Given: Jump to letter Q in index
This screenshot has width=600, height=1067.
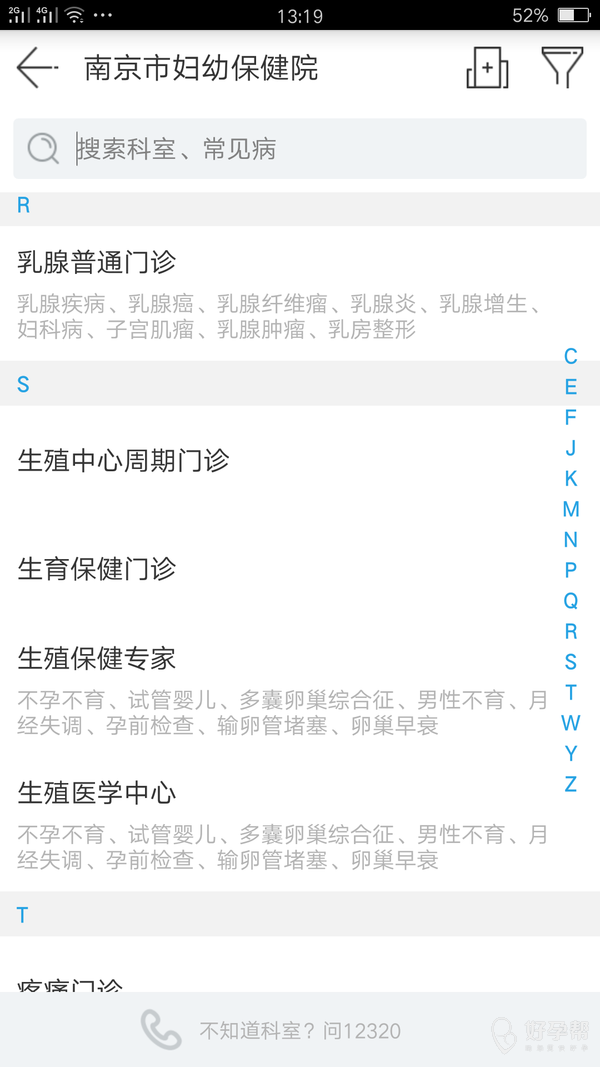Looking at the screenshot, I should (571, 600).
